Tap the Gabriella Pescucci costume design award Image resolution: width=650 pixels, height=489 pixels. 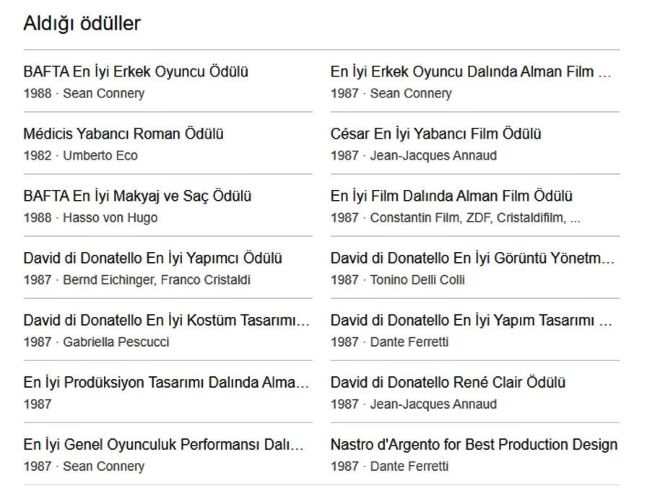click(x=166, y=321)
